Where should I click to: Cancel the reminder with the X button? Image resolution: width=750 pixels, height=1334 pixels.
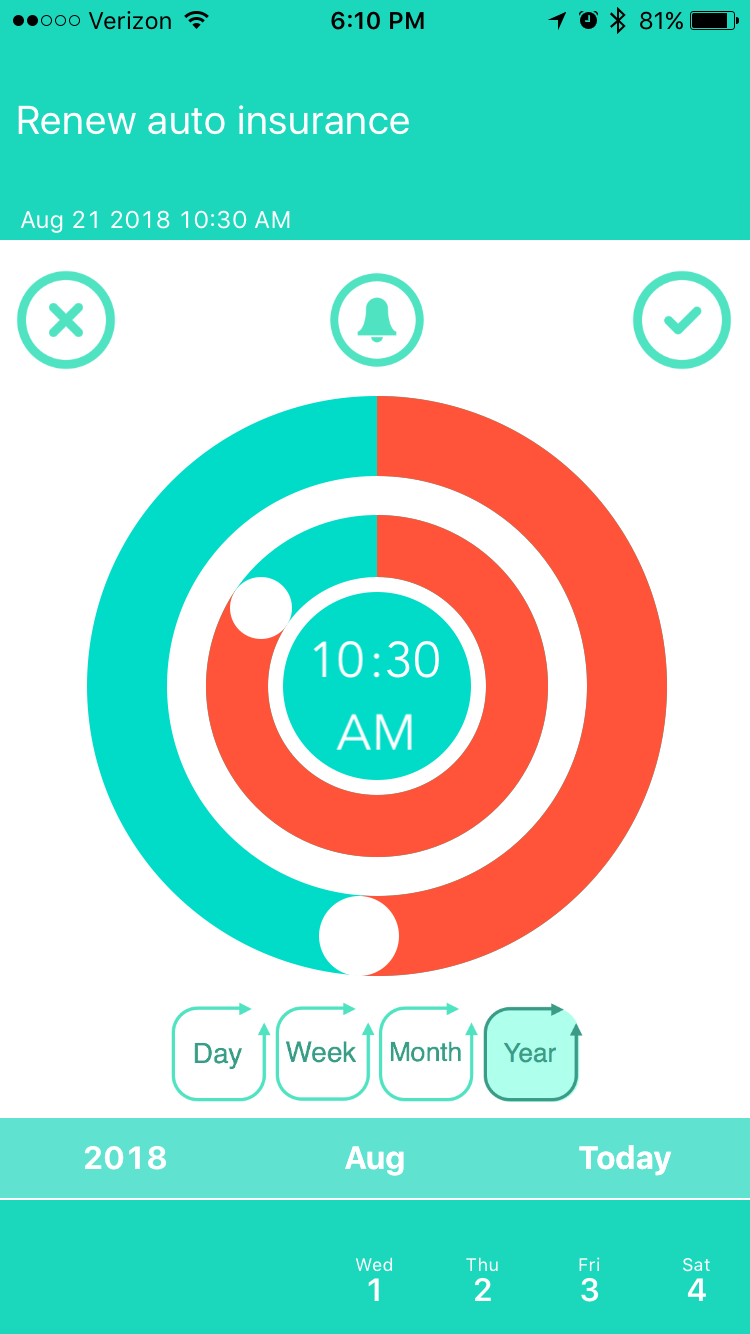(x=66, y=321)
